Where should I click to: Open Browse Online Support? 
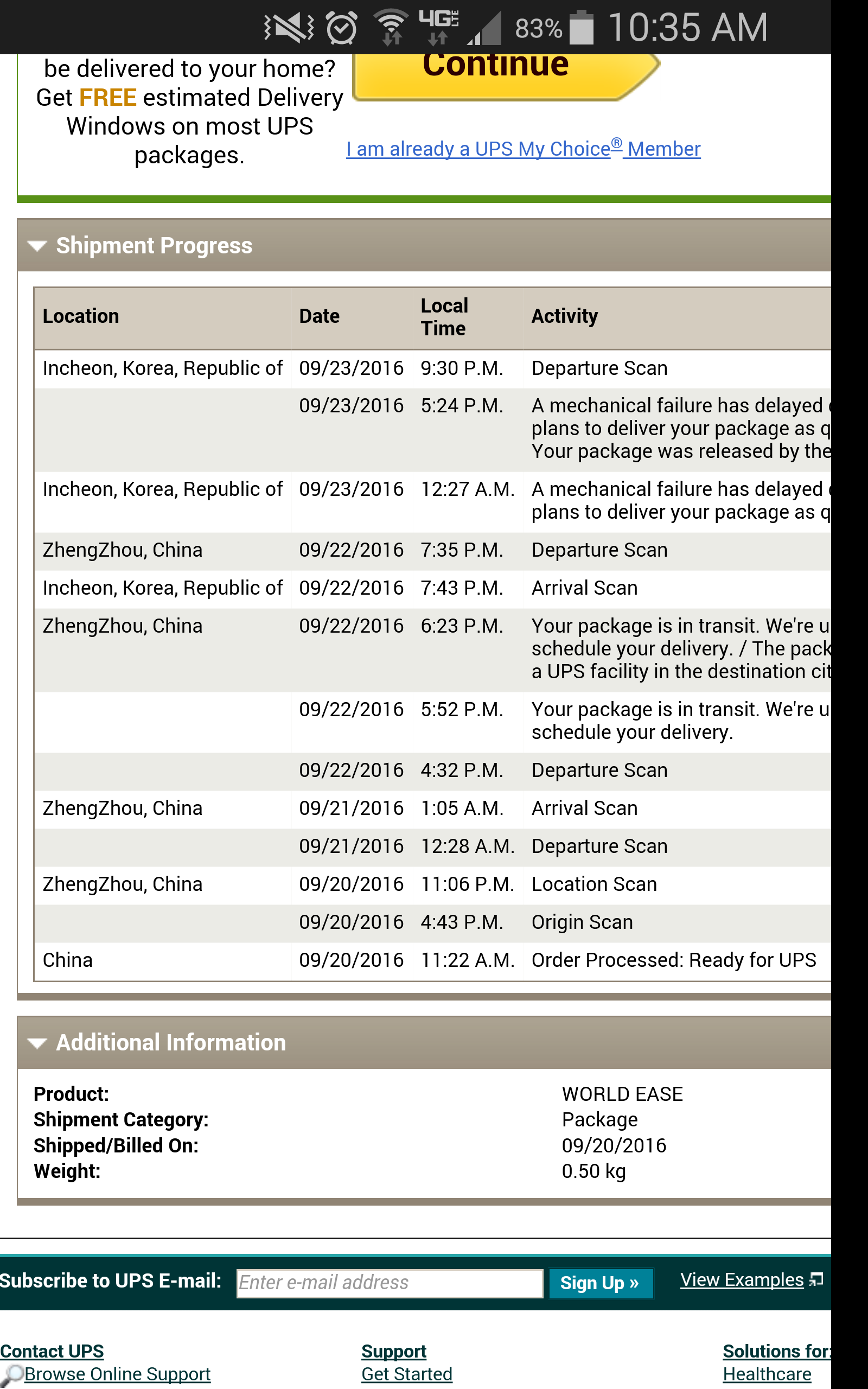[x=117, y=1374]
